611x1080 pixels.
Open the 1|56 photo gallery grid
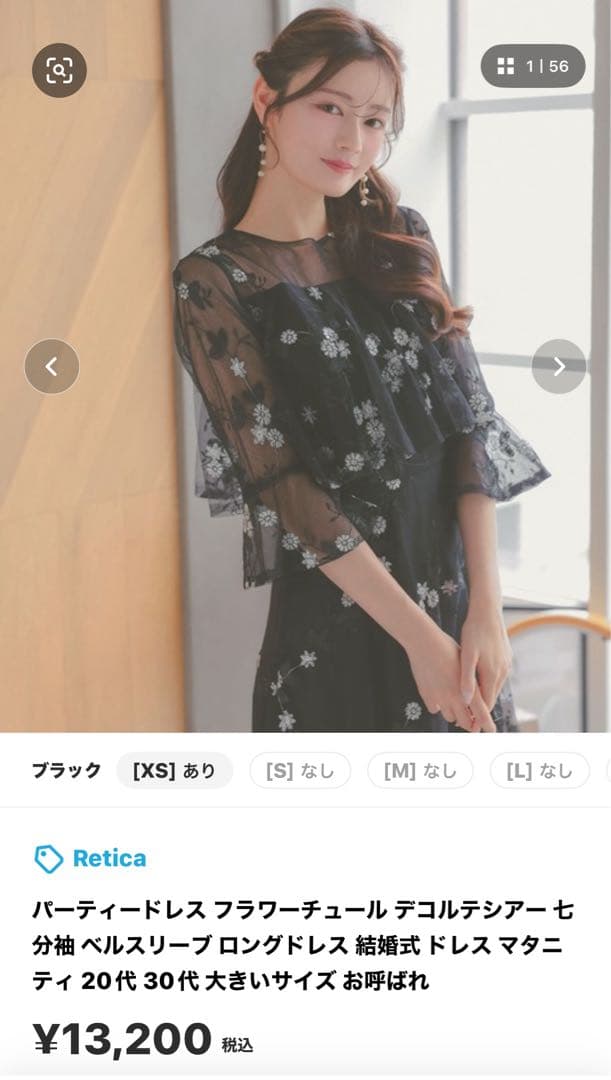533,66
